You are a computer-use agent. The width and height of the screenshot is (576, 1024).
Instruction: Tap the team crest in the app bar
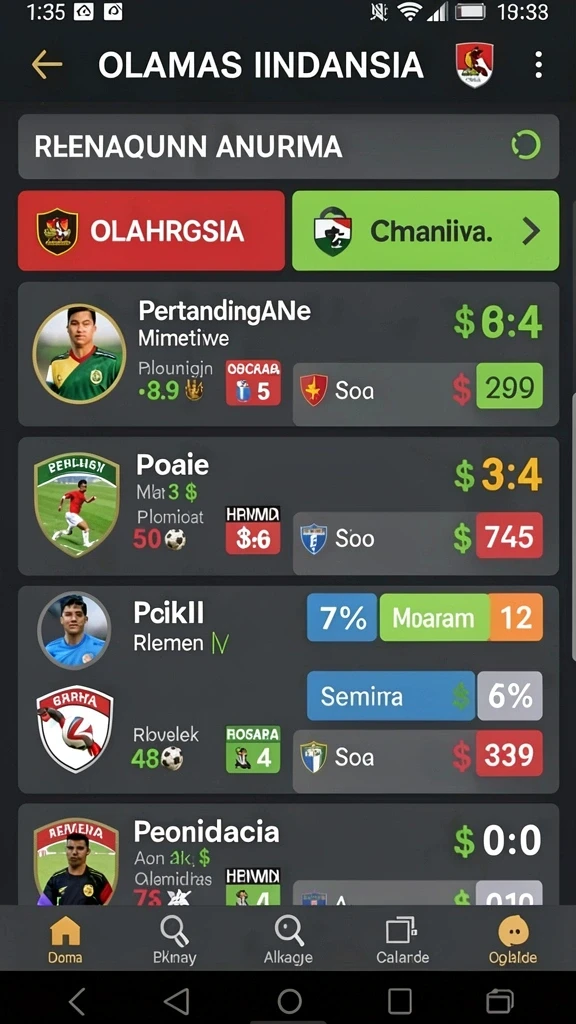pos(474,65)
